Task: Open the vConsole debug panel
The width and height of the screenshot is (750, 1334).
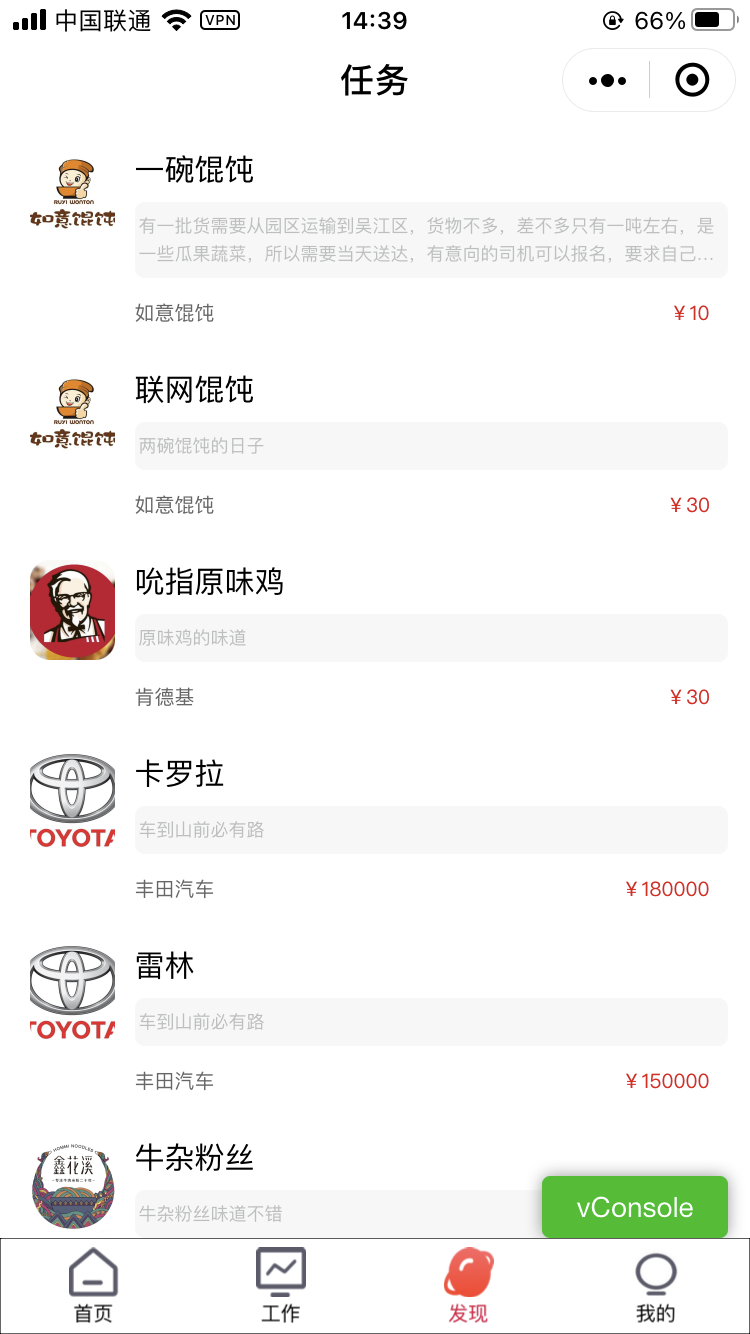Action: point(635,1207)
